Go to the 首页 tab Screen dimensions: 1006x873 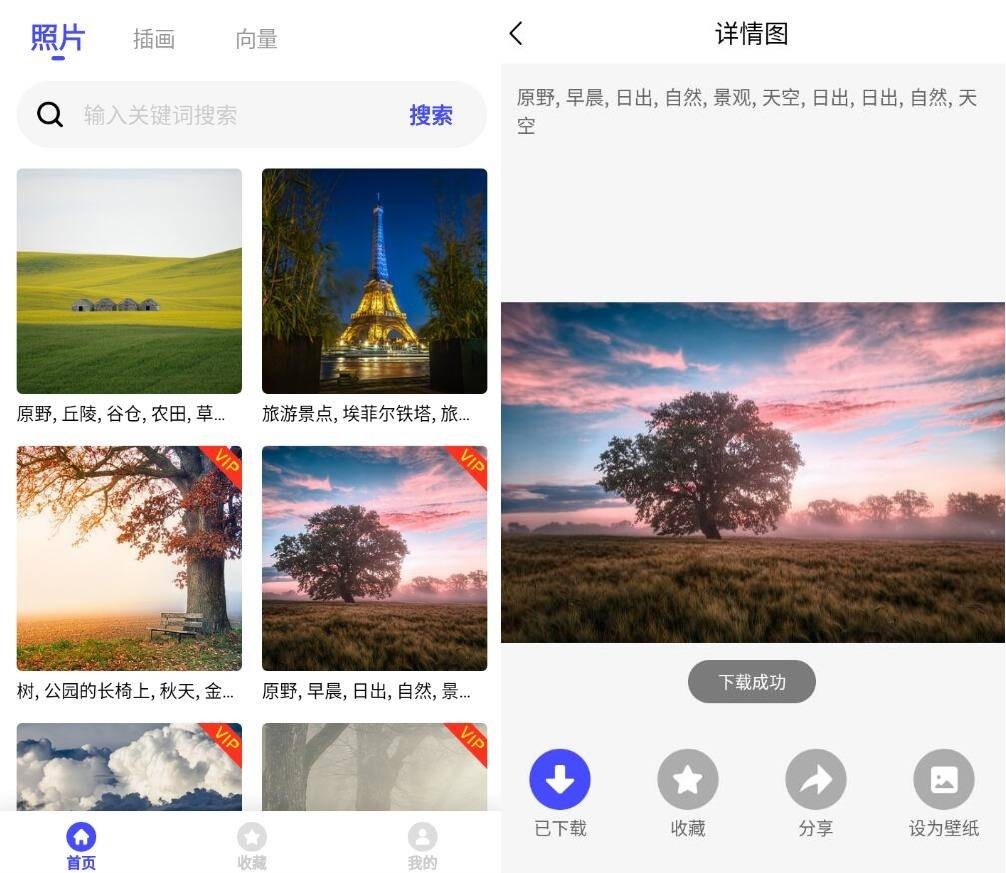[x=81, y=845]
